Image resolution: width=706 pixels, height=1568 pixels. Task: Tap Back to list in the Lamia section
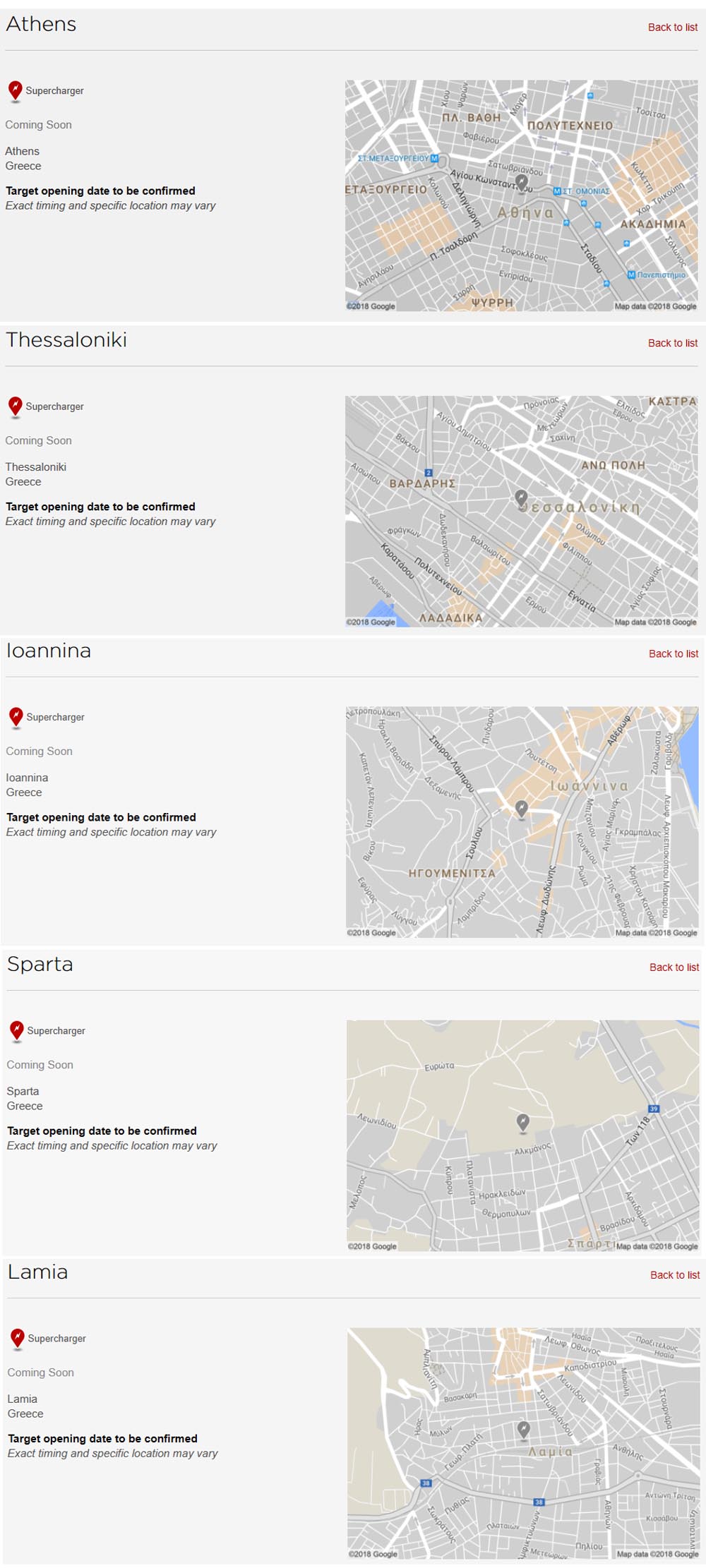[674, 1275]
